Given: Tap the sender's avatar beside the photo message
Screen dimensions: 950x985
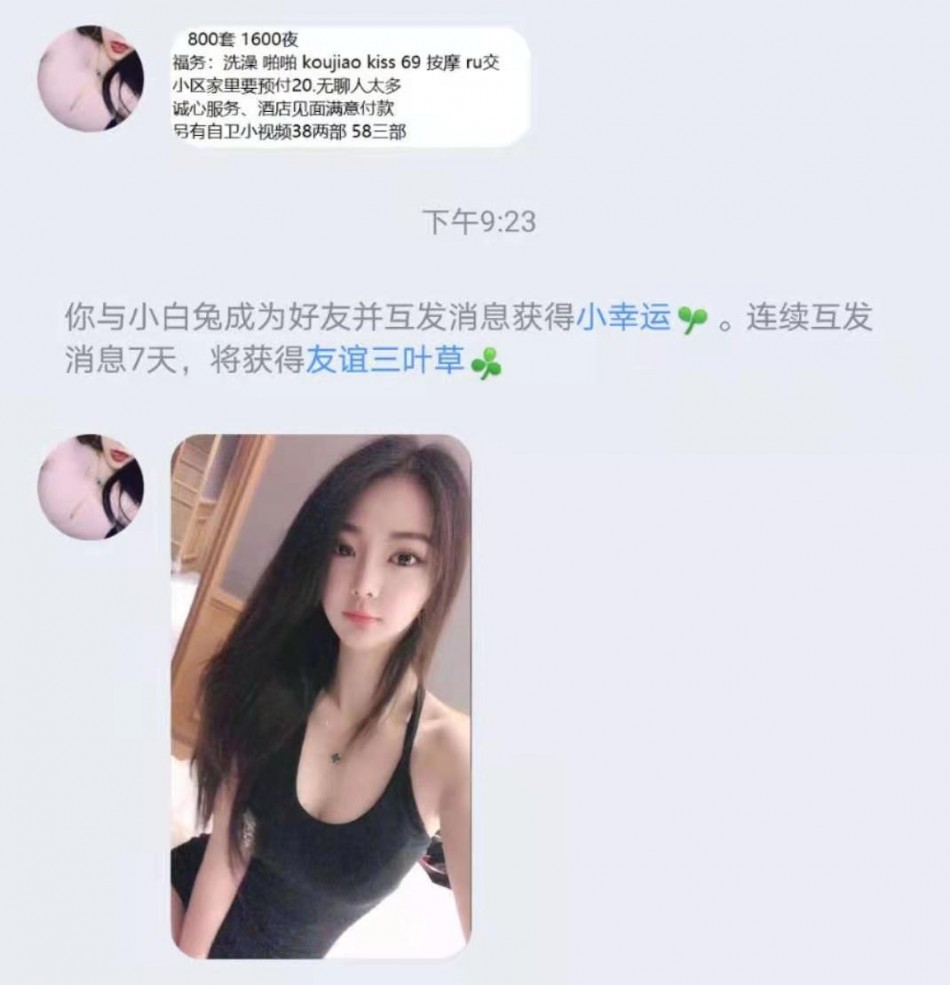Looking at the screenshot, I should pyautogui.click(x=90, y=486).
